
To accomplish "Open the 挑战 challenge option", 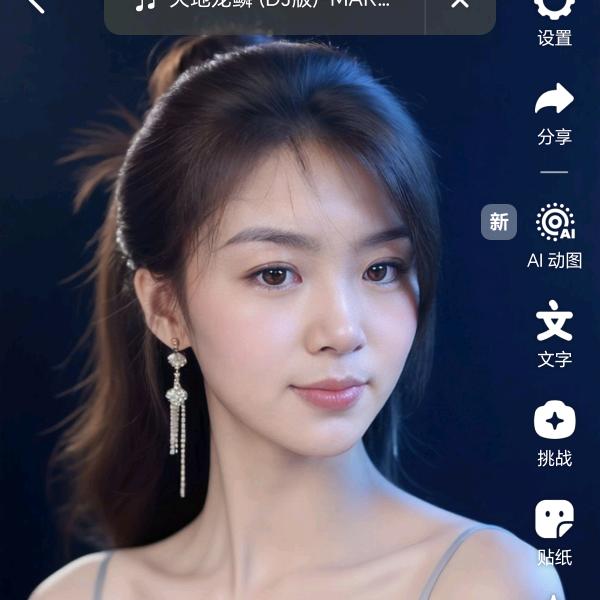I will [554, 434].
